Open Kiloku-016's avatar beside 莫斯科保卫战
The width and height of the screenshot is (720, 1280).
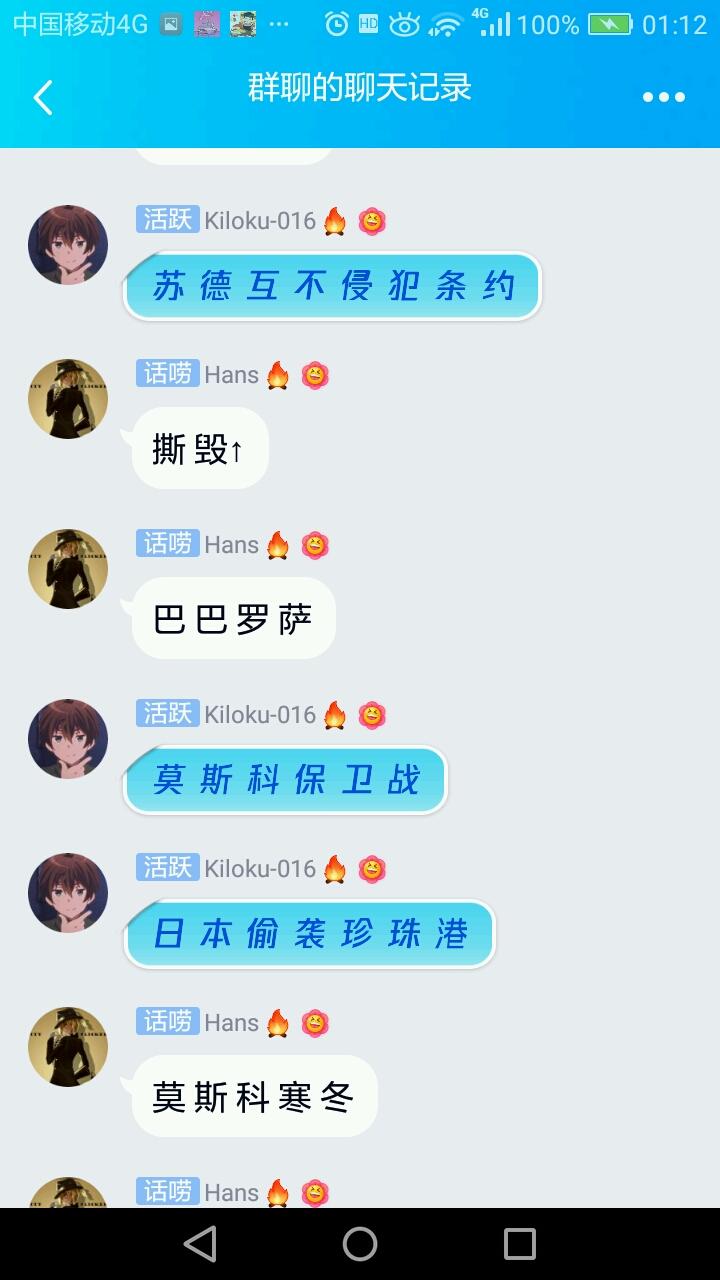(x=68, y=739)
